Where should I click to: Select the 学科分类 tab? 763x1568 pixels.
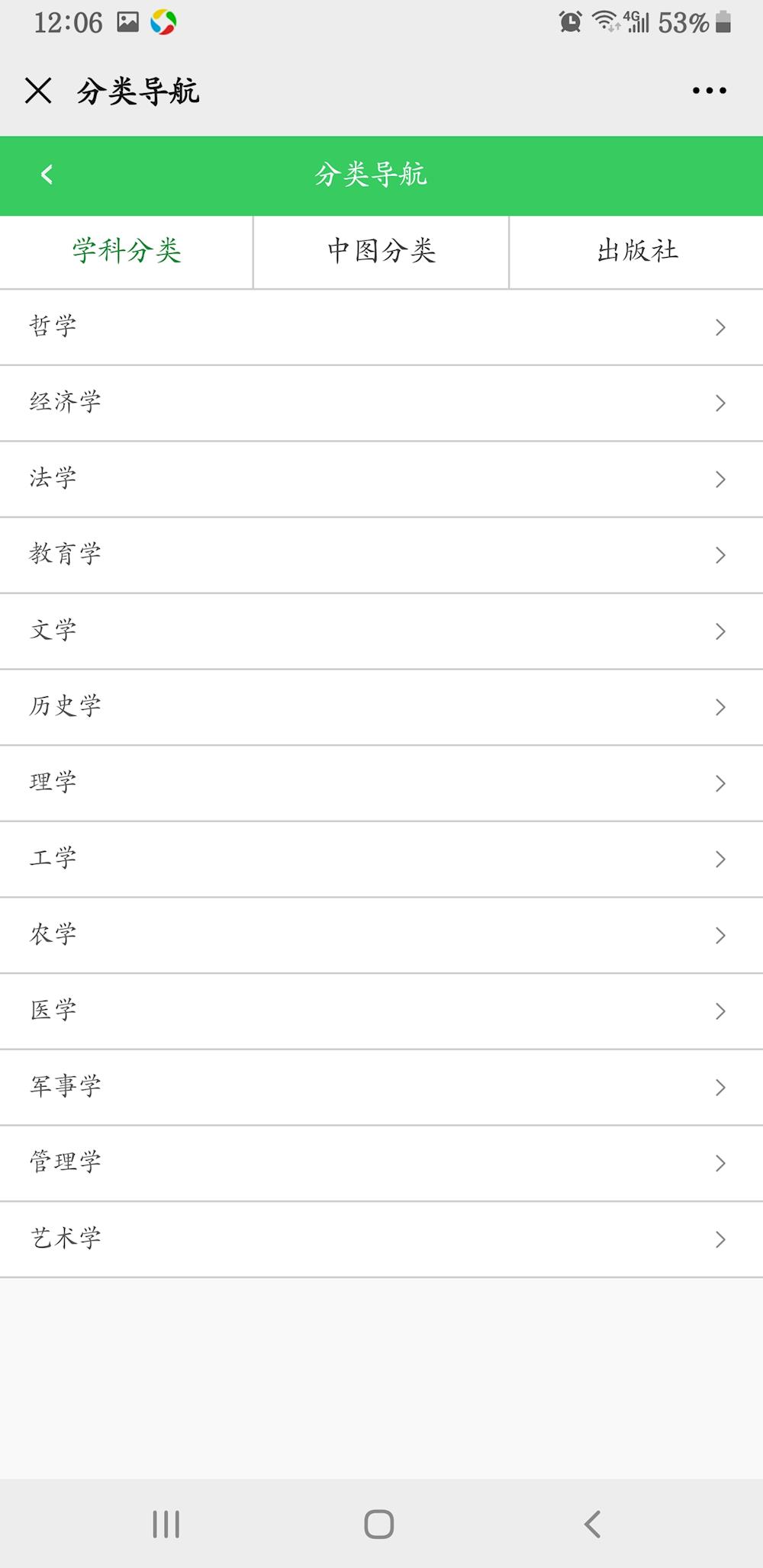tap(125, 252)
